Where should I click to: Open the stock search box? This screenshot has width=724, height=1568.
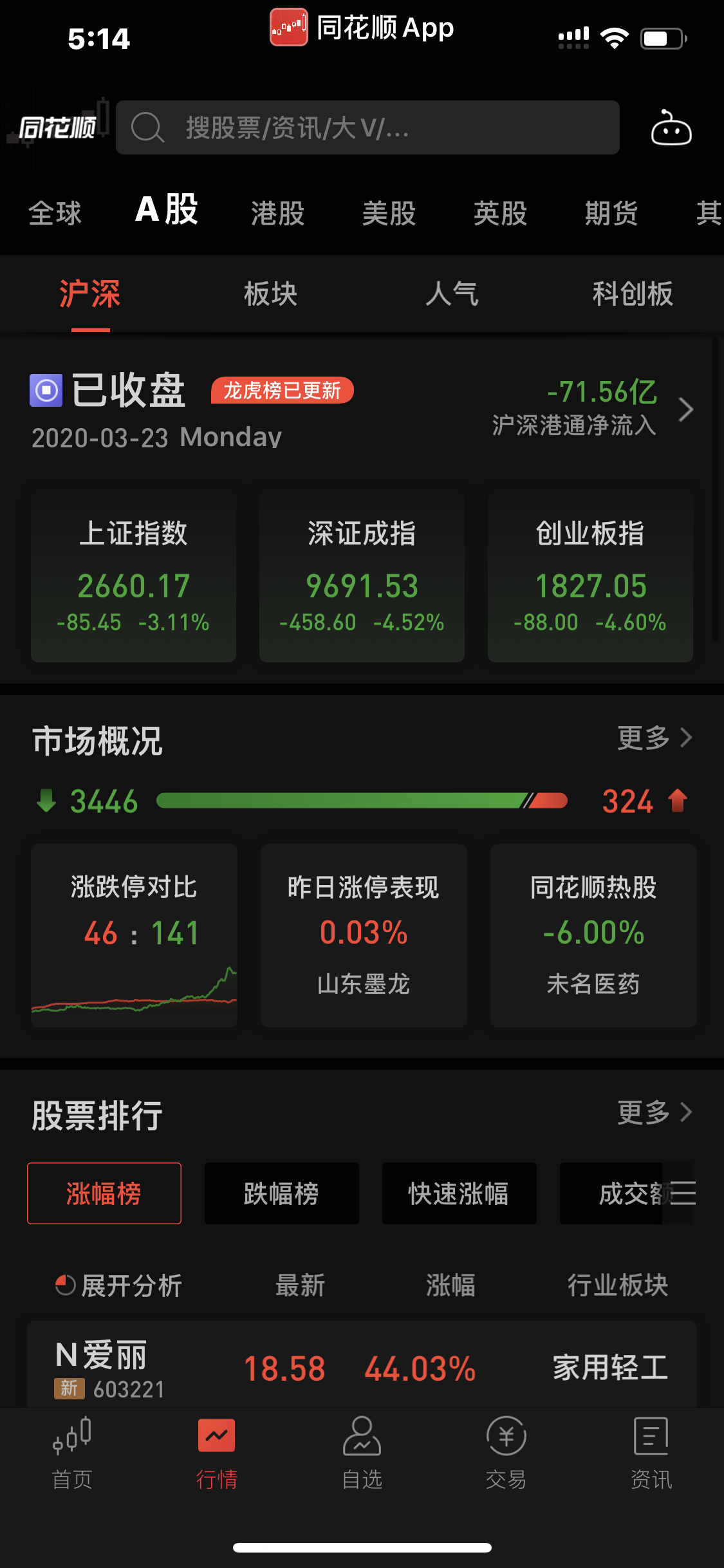tap(367, 127)
